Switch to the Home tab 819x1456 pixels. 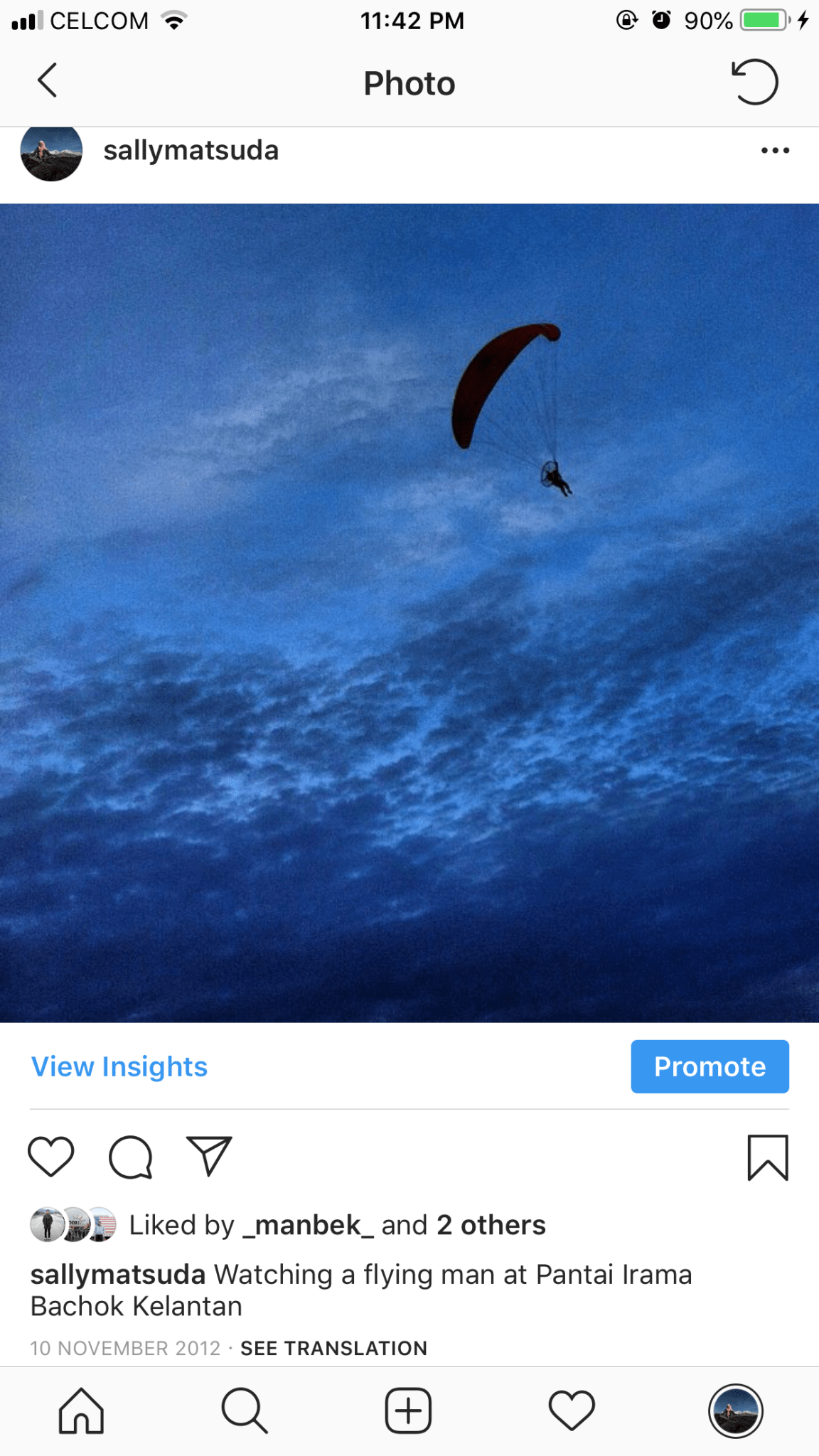(81, 1410)
